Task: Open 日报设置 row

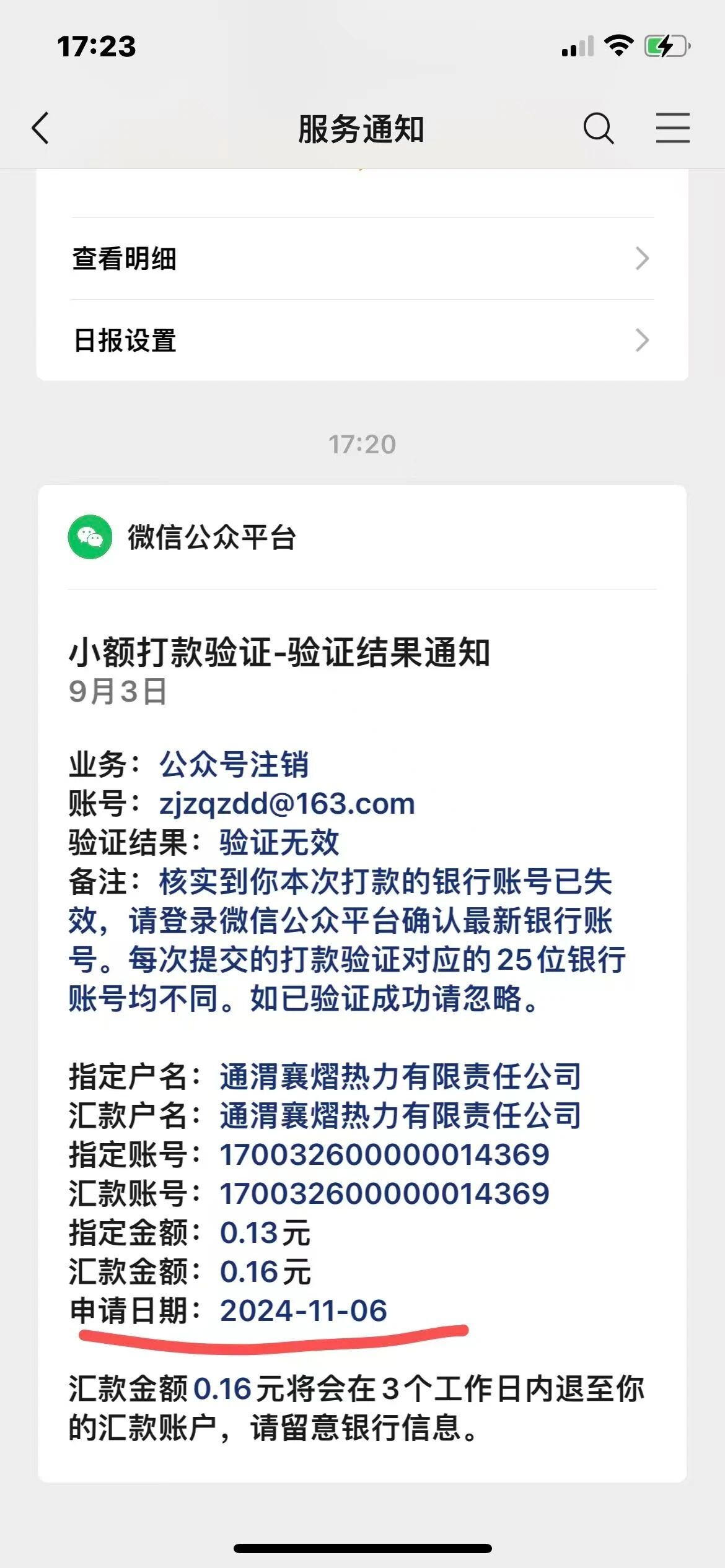Action: [362, 341]
